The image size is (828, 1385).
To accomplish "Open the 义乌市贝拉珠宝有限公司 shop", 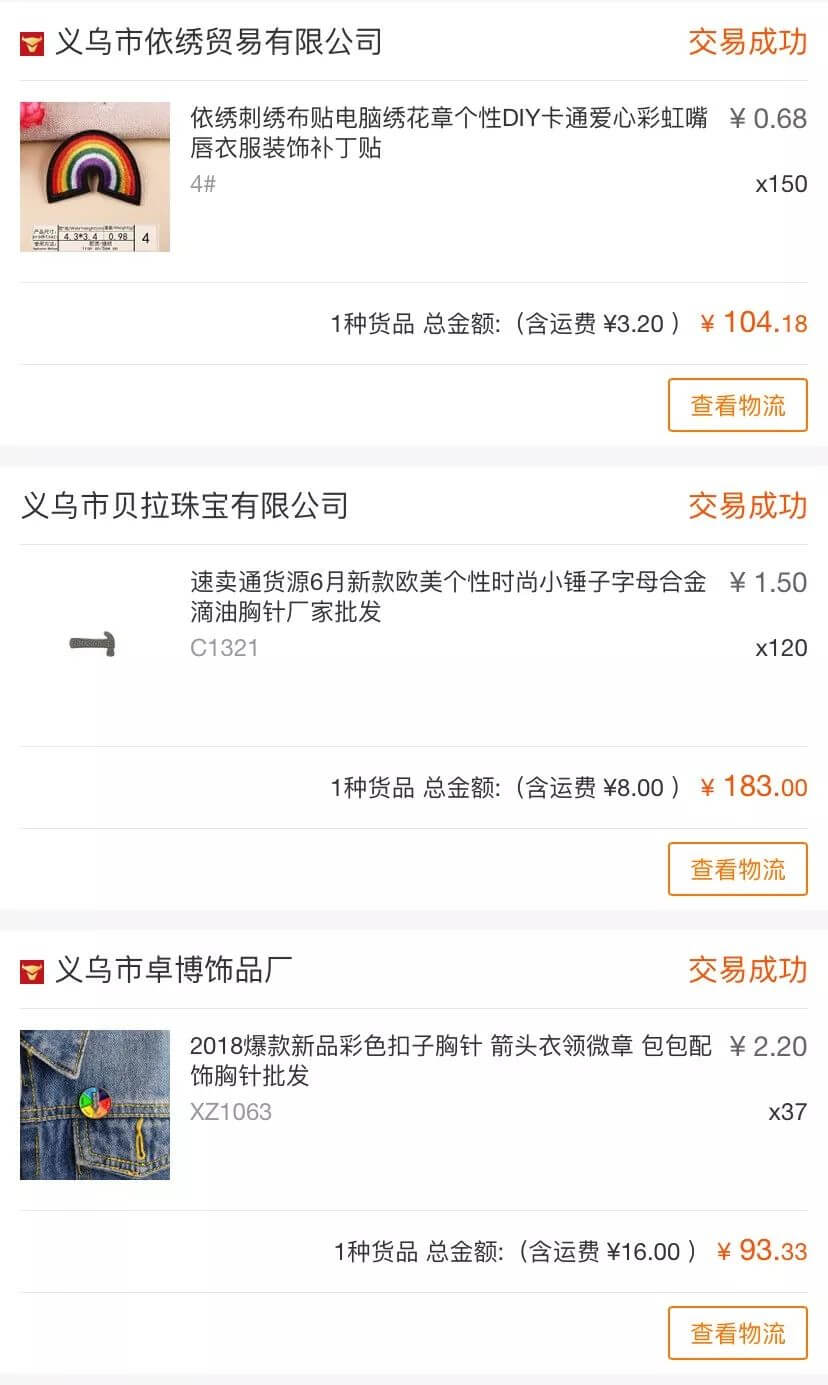I will [185, 505].
